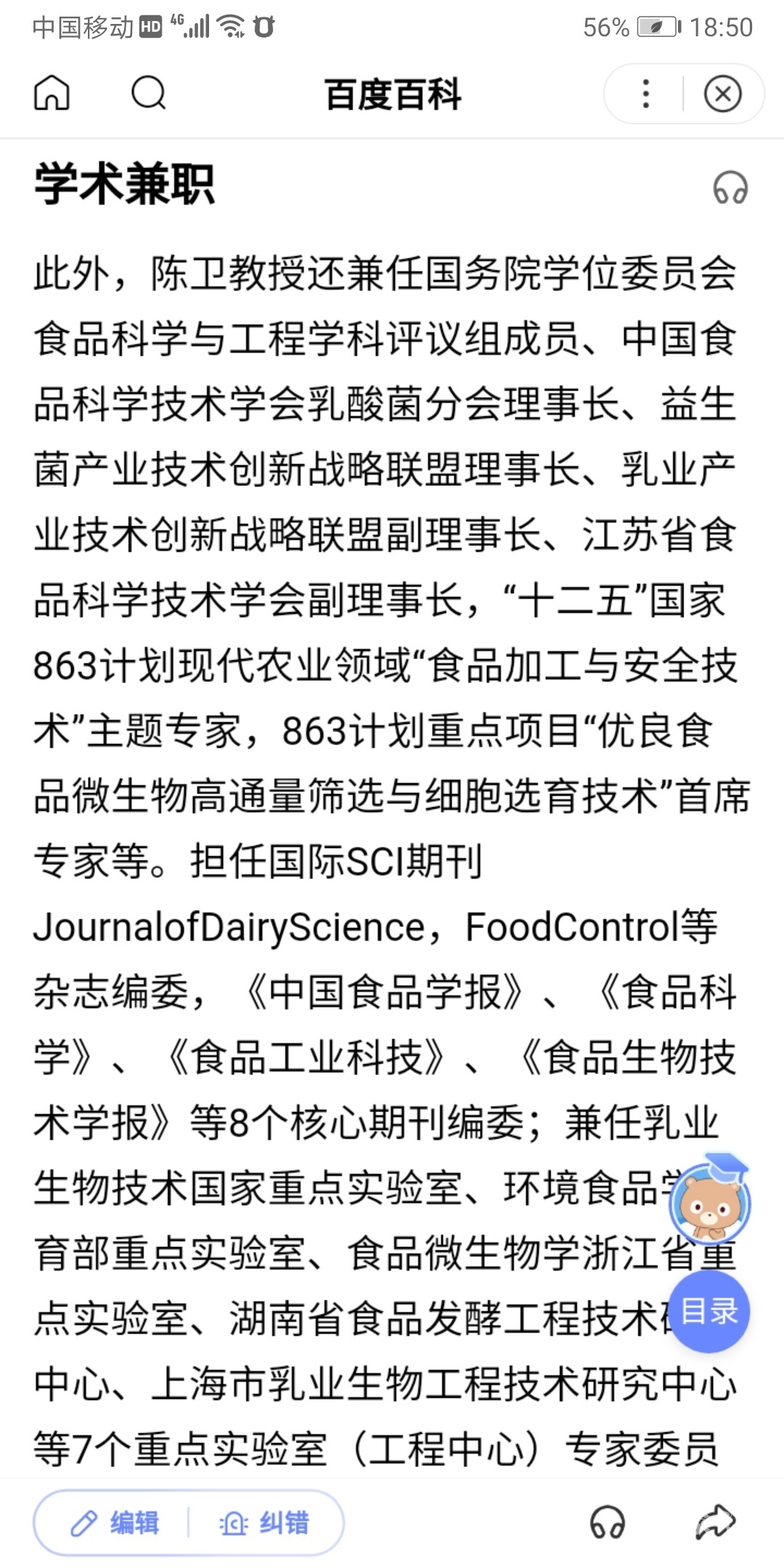This screenshot has width=784, height=1568.
Task: Open the three-dot more options menu
Action: [x=645, y=94]
